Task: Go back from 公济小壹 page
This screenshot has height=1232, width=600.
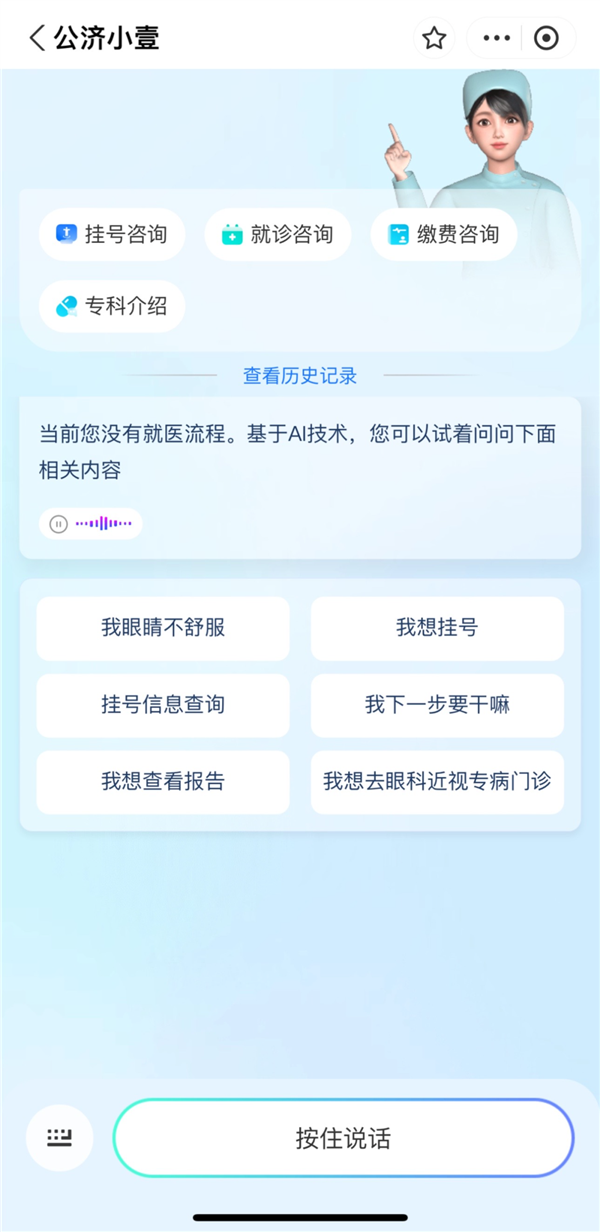Action: (x=38, y=38)
